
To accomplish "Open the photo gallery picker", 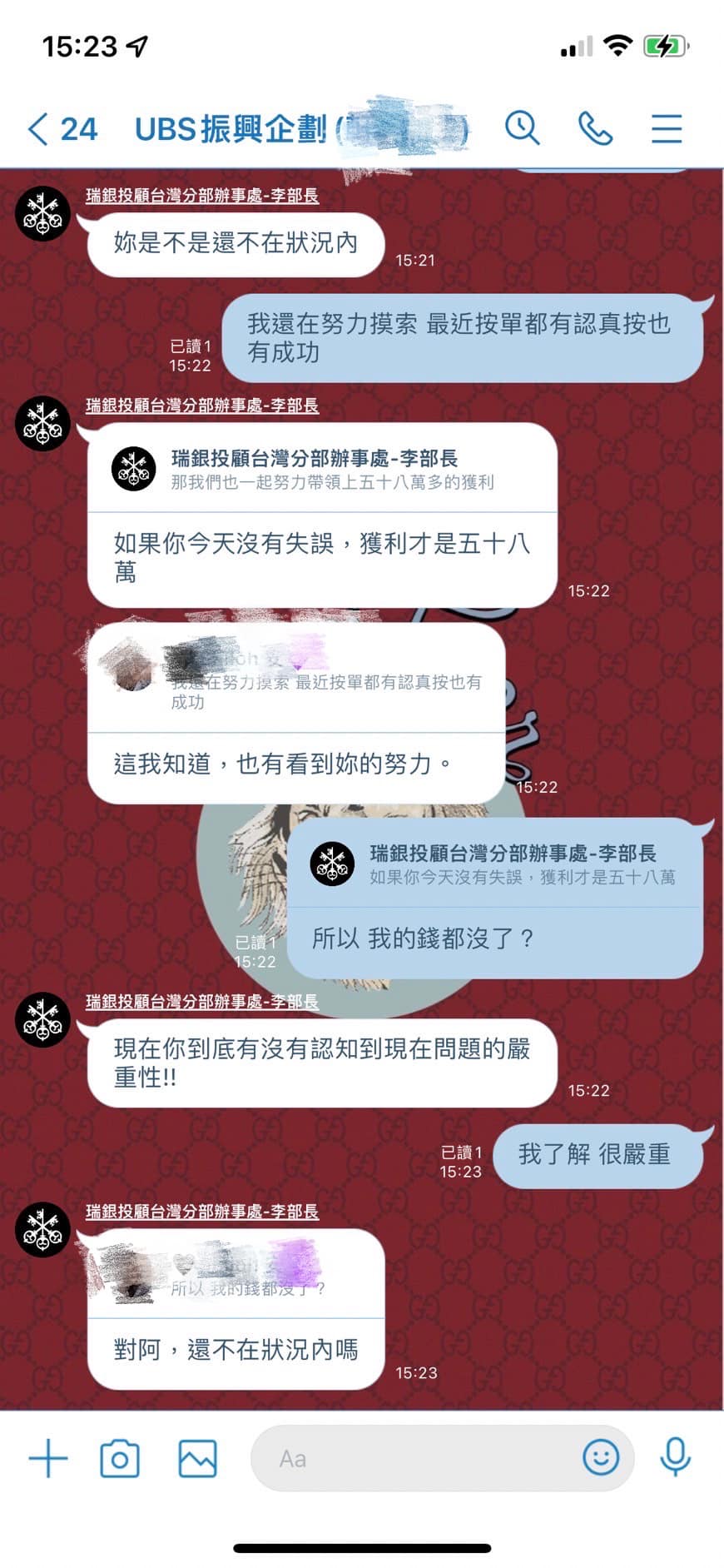I will [x=197, y=1458].
